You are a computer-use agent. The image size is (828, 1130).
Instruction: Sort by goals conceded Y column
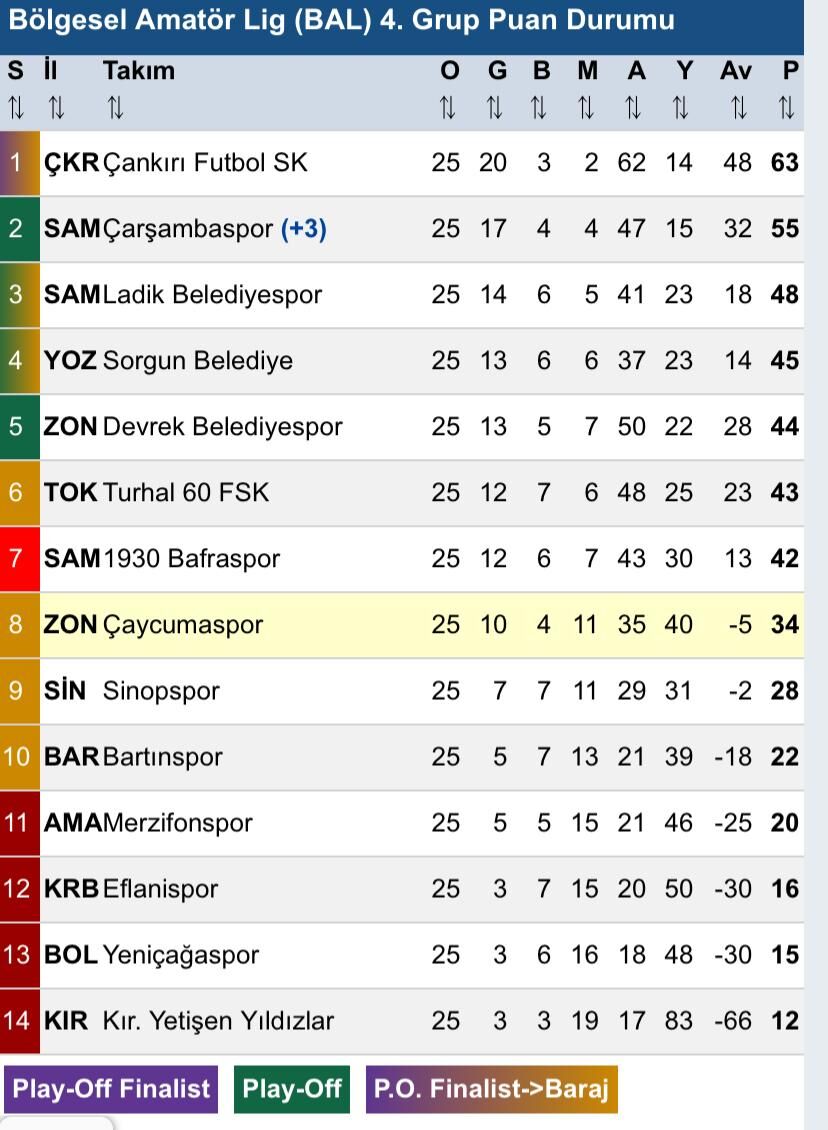(x=681, y=107)
